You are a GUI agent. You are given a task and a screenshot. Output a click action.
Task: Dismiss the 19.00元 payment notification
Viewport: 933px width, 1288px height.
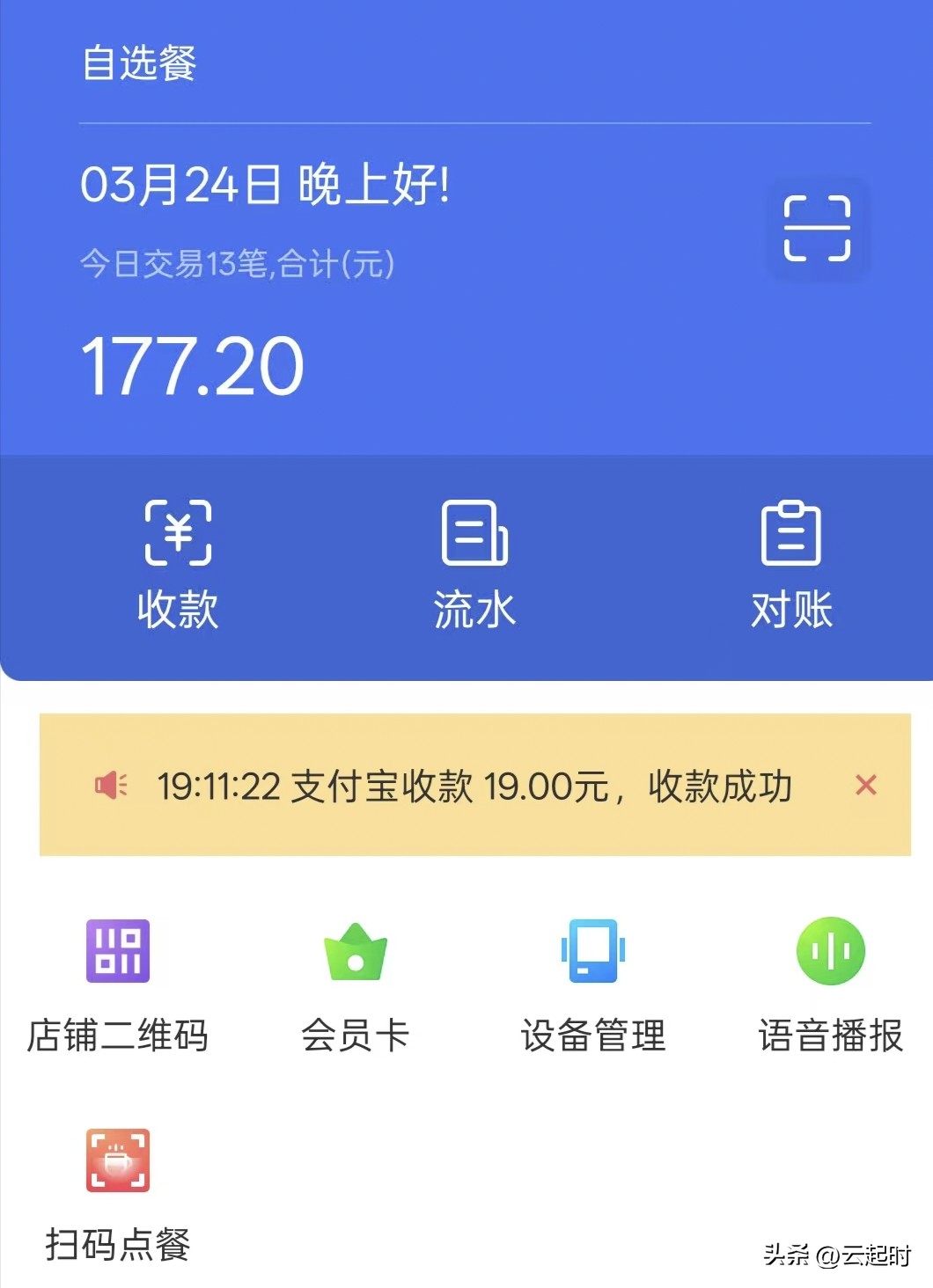(x=867, y=785)
